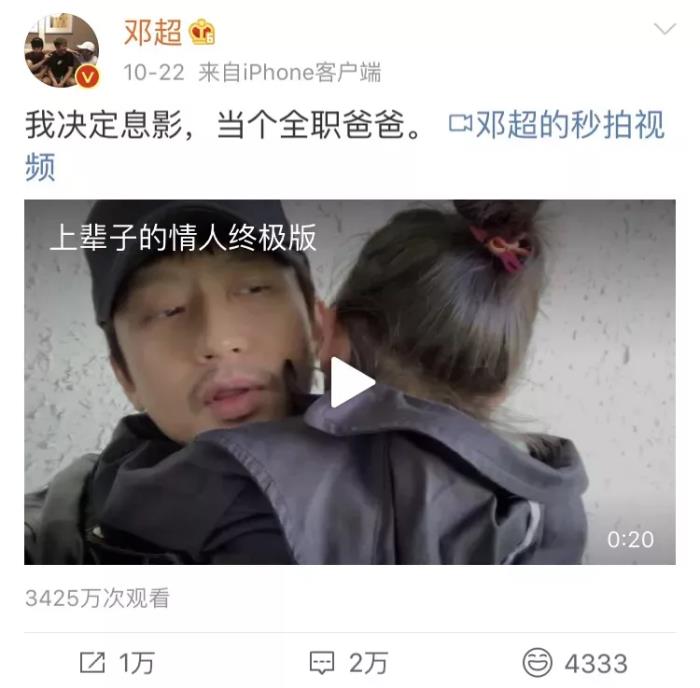
Task: Open the 邓超 username link
Action: pos(153,32)
